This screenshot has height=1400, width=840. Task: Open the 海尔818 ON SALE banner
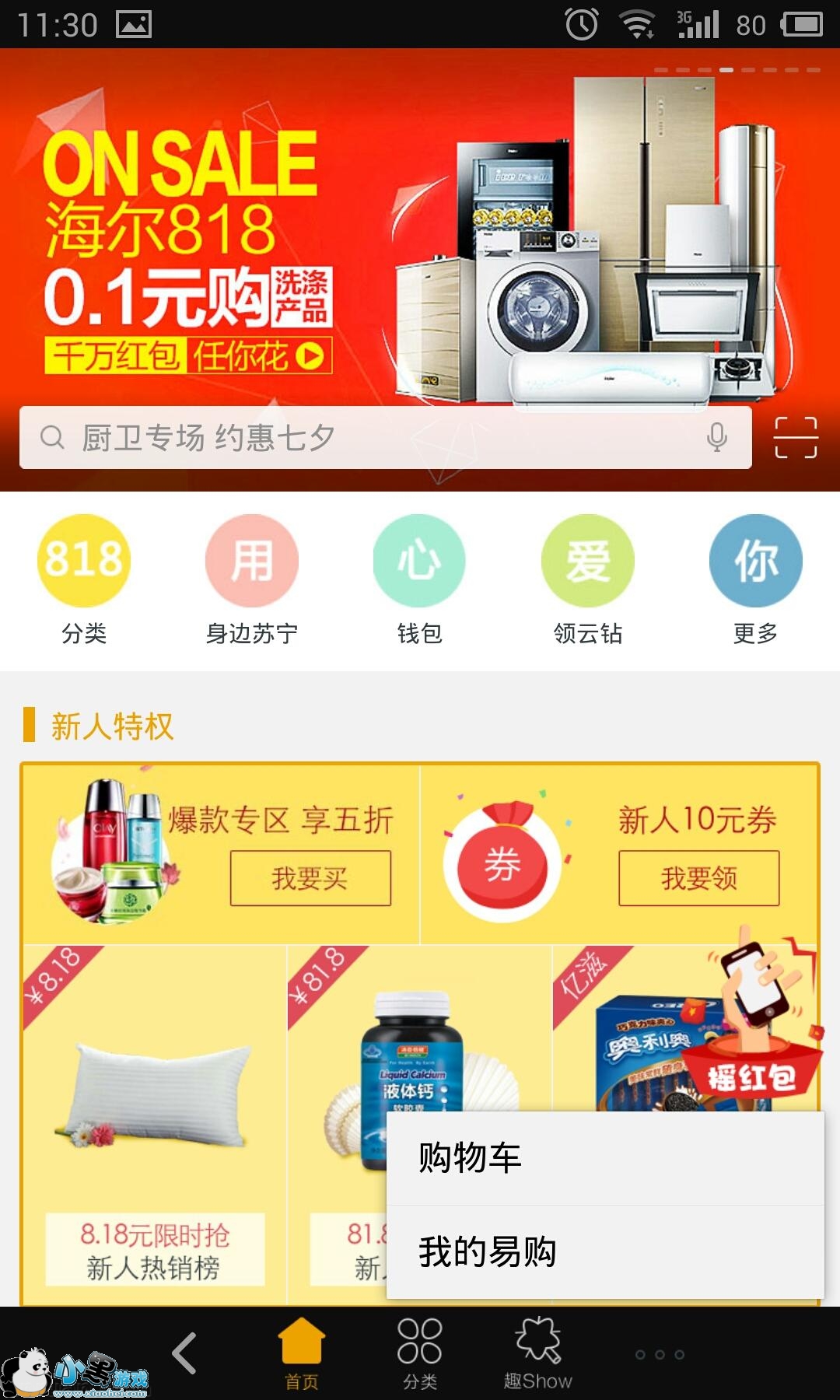pyautogui.click(x=420, y=233)
